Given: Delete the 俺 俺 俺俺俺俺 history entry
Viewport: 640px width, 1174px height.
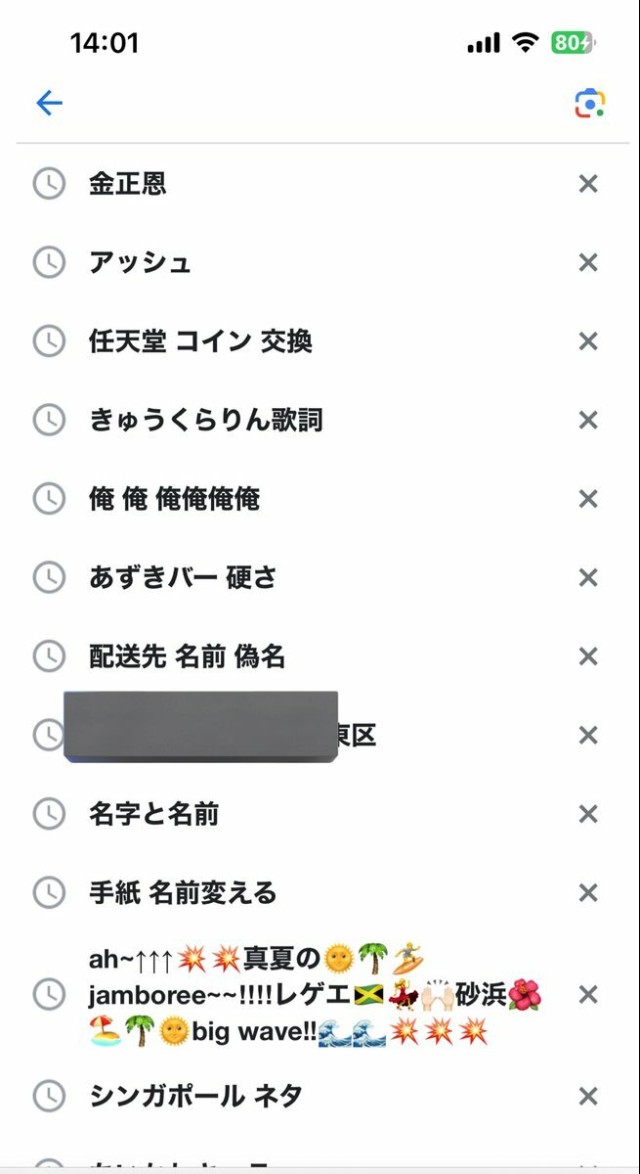Looking at the screenshot, I should pyautogui.click(x=588, y=499).
